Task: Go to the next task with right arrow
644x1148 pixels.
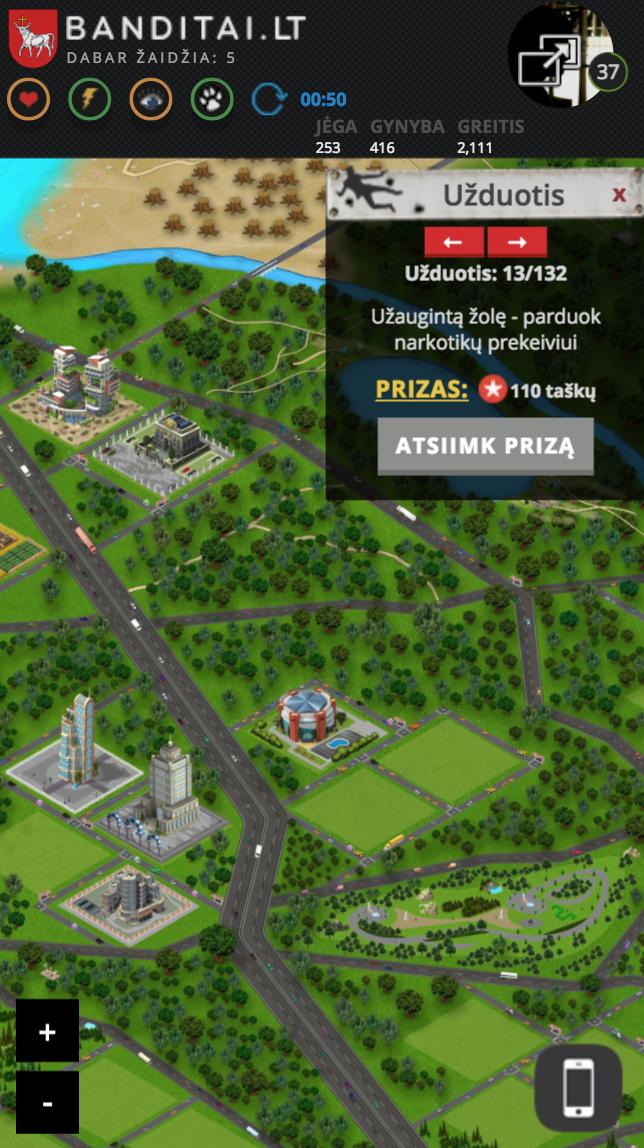Action: [x=517, y=242]
